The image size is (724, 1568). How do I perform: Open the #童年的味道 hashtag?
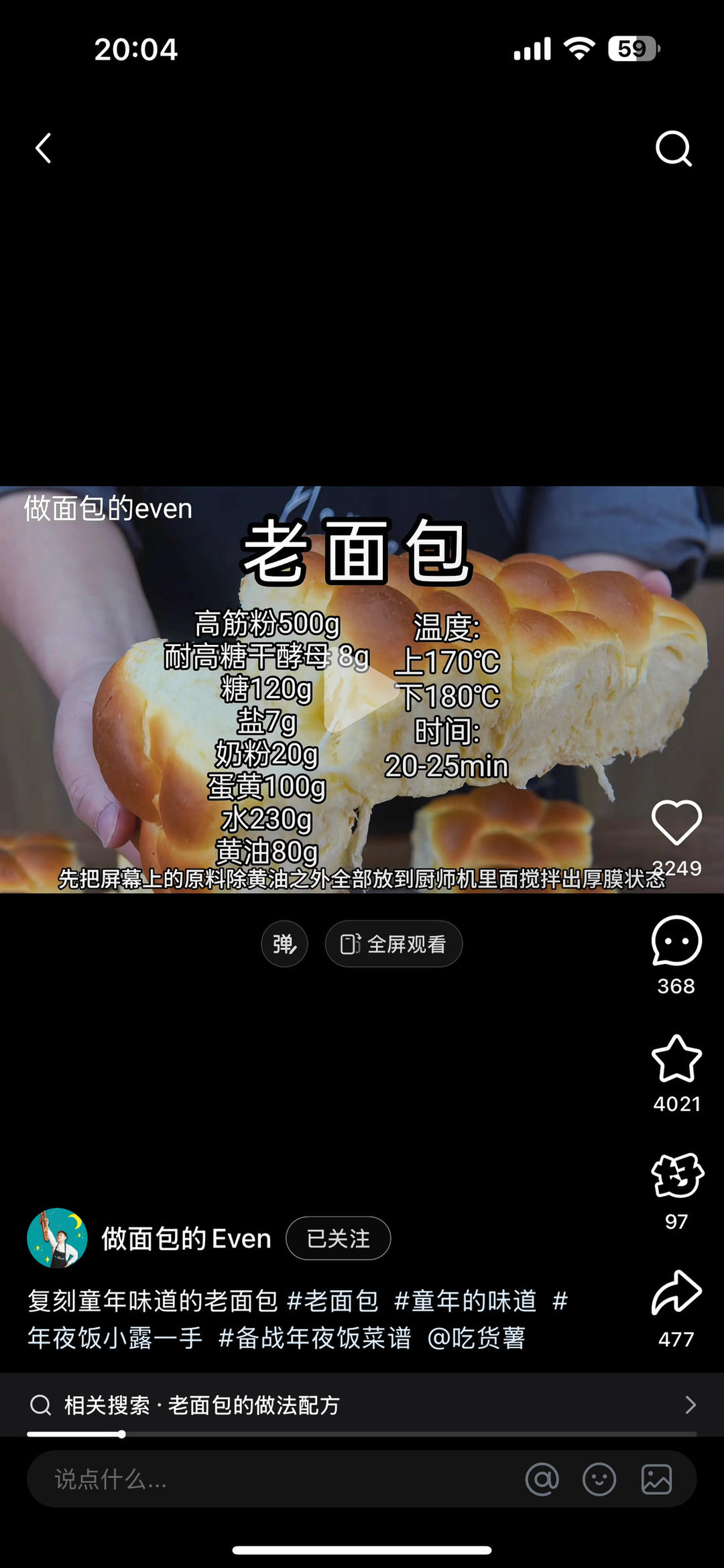pyautogui.click(x=466, y=1301)
